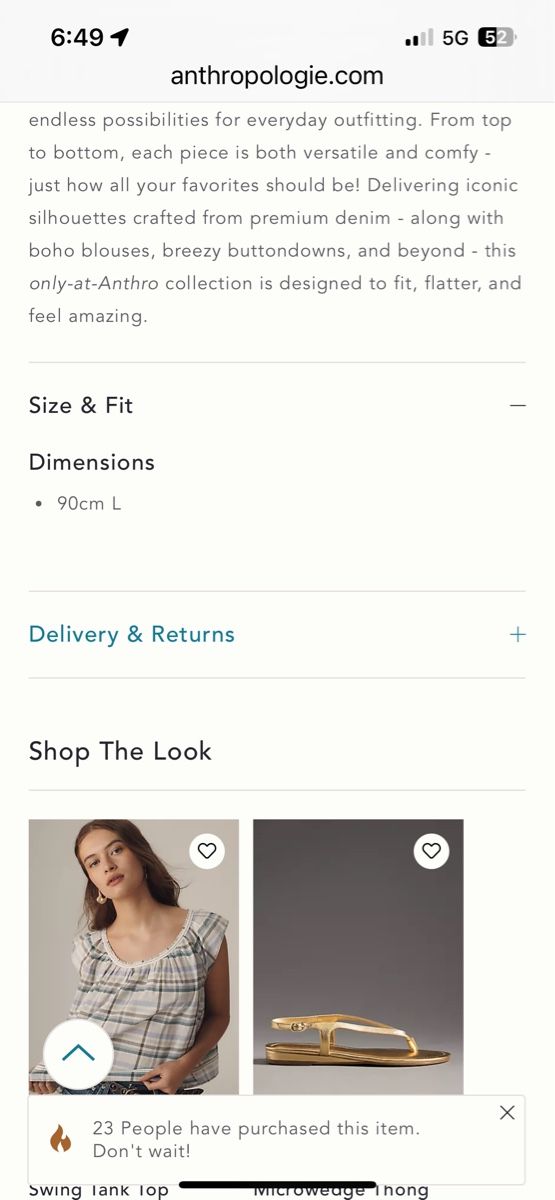This screenshot has width=555, height=1200.
Task: Favorite the Swing Tank Top
Action: coord(207,851)
